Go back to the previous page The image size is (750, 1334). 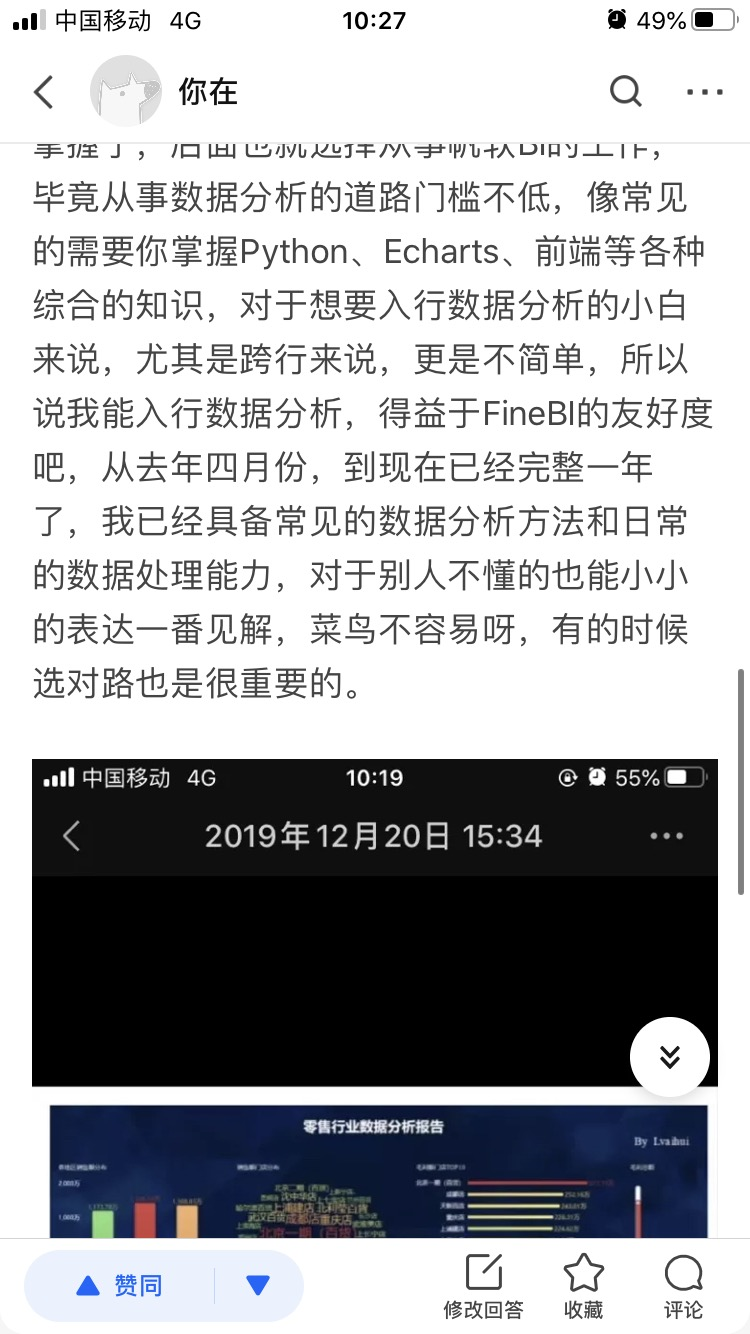(x=44, y=92)
